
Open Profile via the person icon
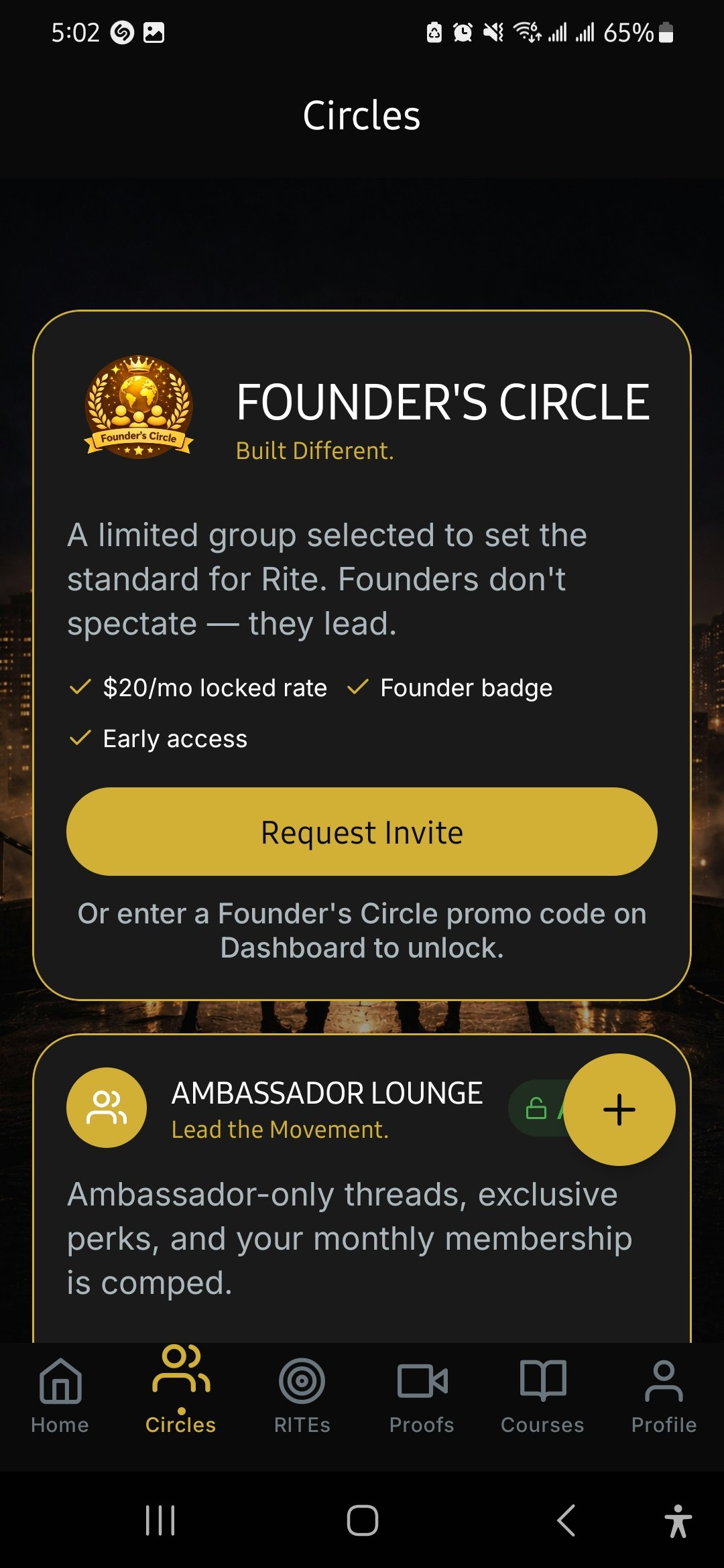663,1382
